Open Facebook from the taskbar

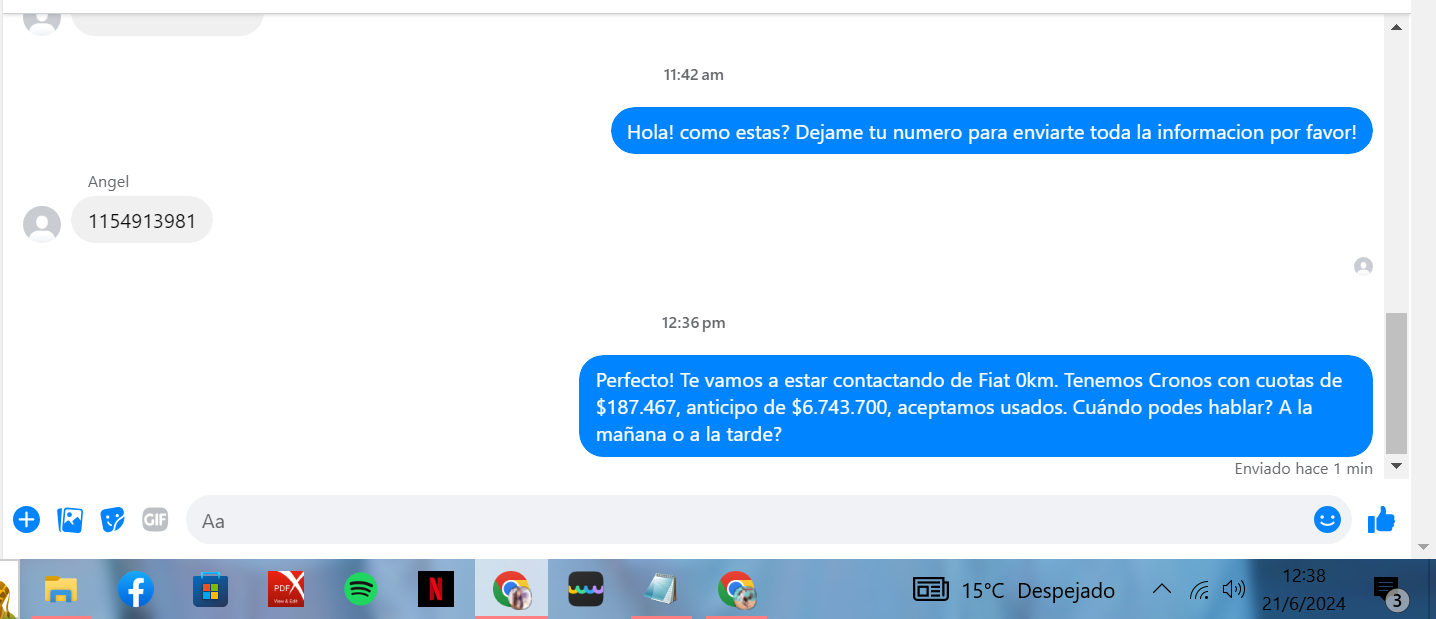point(136,589)
